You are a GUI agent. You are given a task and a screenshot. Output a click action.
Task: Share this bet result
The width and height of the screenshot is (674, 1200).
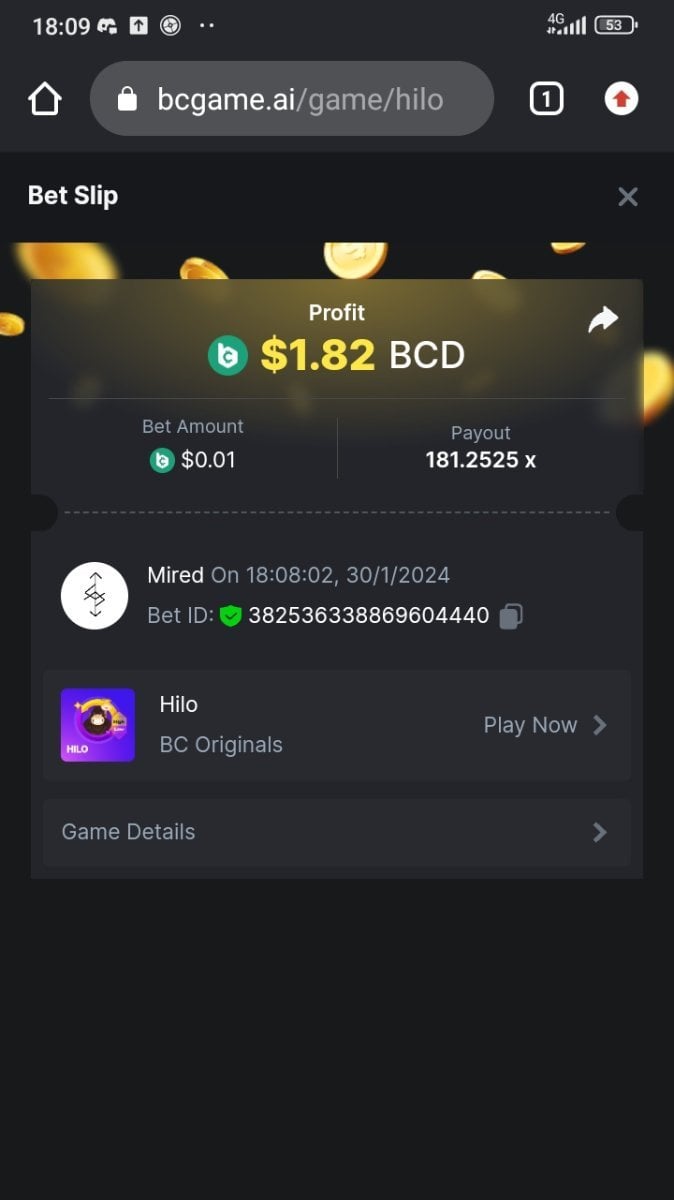point(602,320)
